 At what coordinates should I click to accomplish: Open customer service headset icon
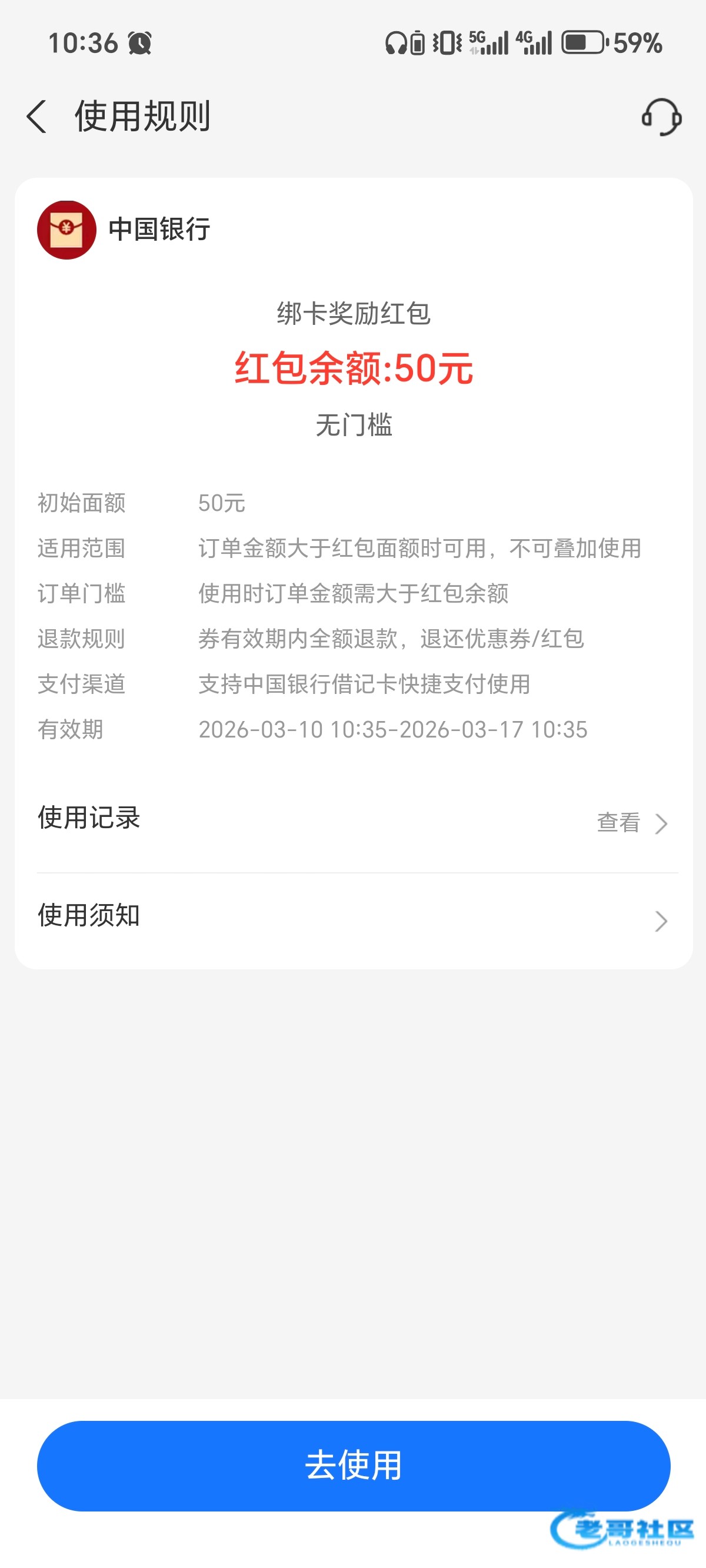[x=661, y=117]
